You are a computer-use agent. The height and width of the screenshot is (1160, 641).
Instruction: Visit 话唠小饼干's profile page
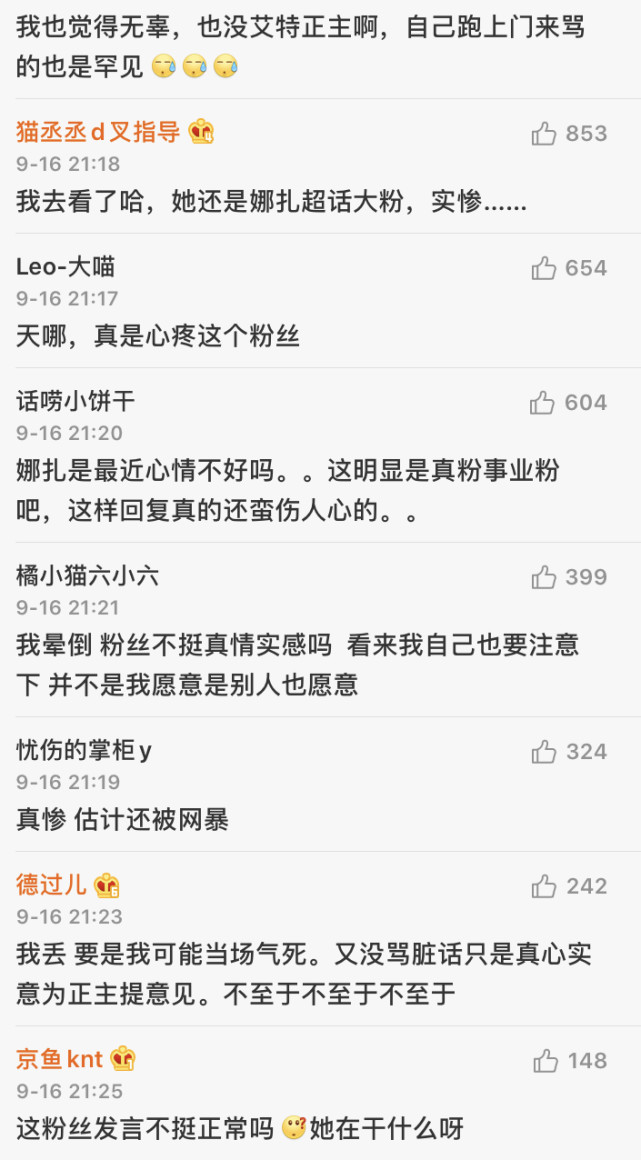(75, 402)
